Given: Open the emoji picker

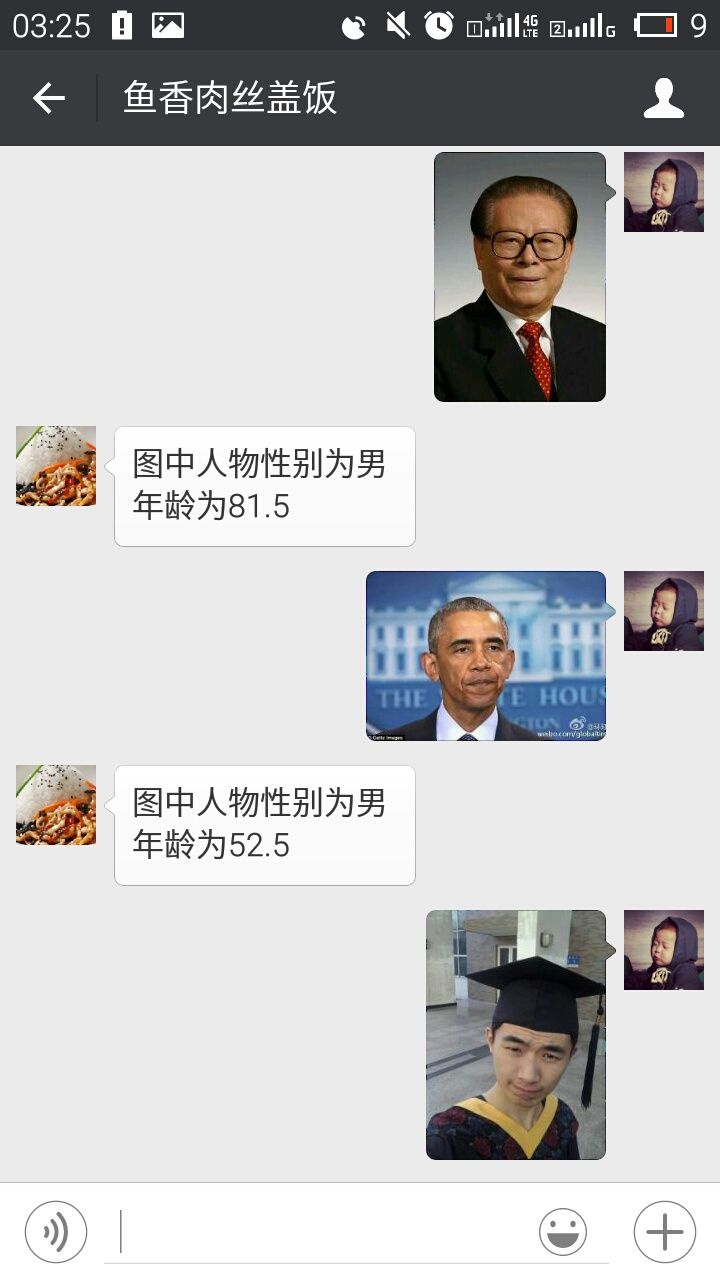Looking at the screenshot, I should [x=563, y=1231].
